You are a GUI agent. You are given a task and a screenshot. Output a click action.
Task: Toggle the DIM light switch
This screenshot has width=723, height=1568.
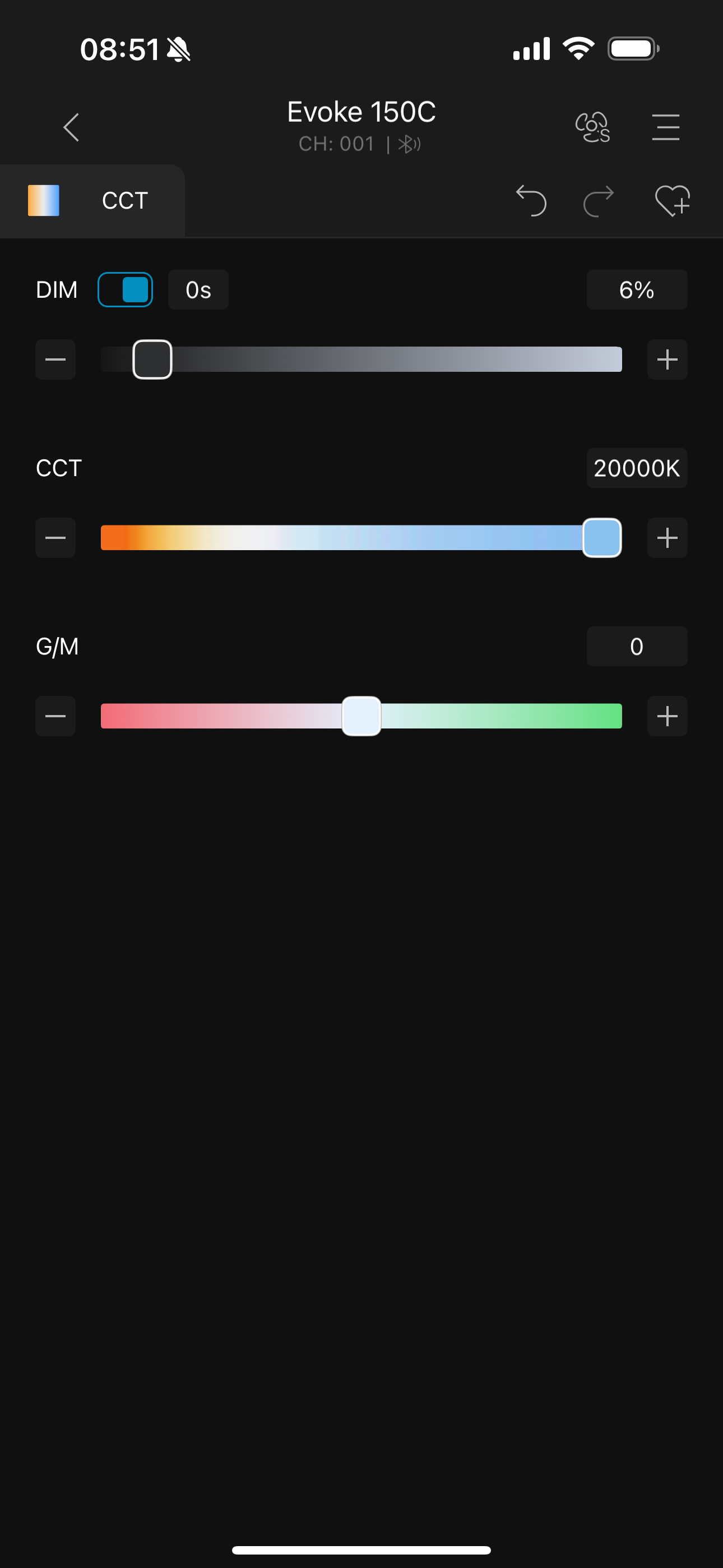tap(126, 290)
